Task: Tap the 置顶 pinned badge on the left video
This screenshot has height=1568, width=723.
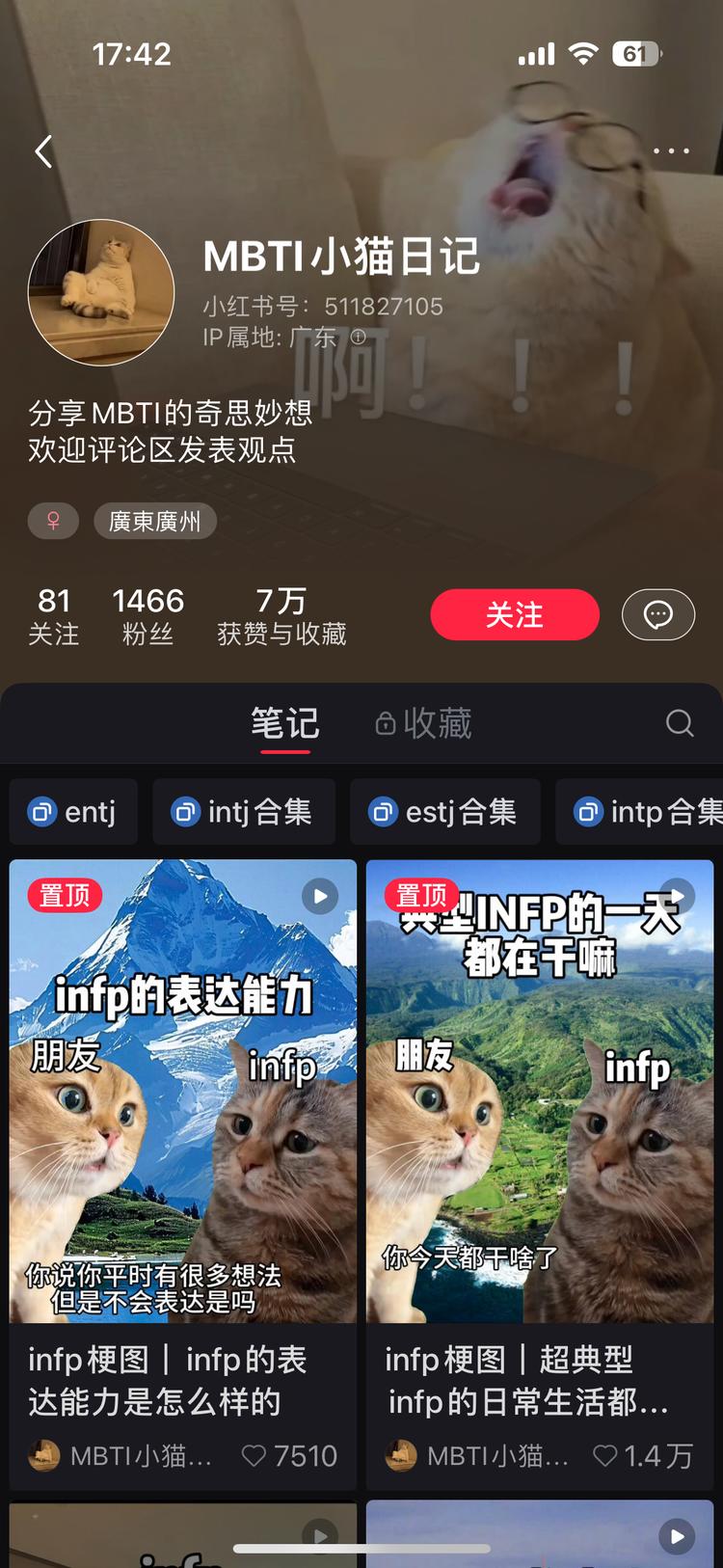Action: coord(64,895)
